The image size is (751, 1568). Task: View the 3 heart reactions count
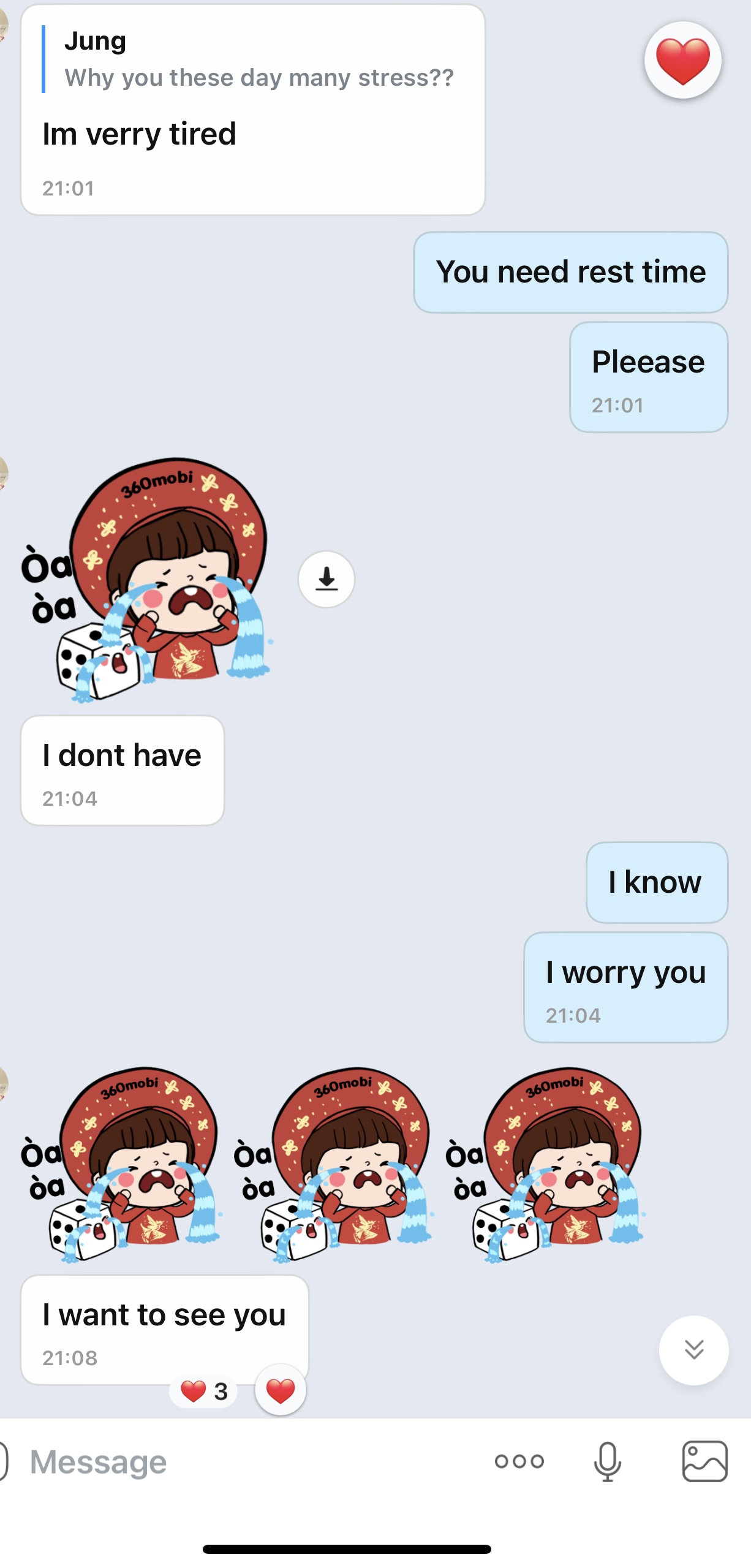tap(204, 1391)
